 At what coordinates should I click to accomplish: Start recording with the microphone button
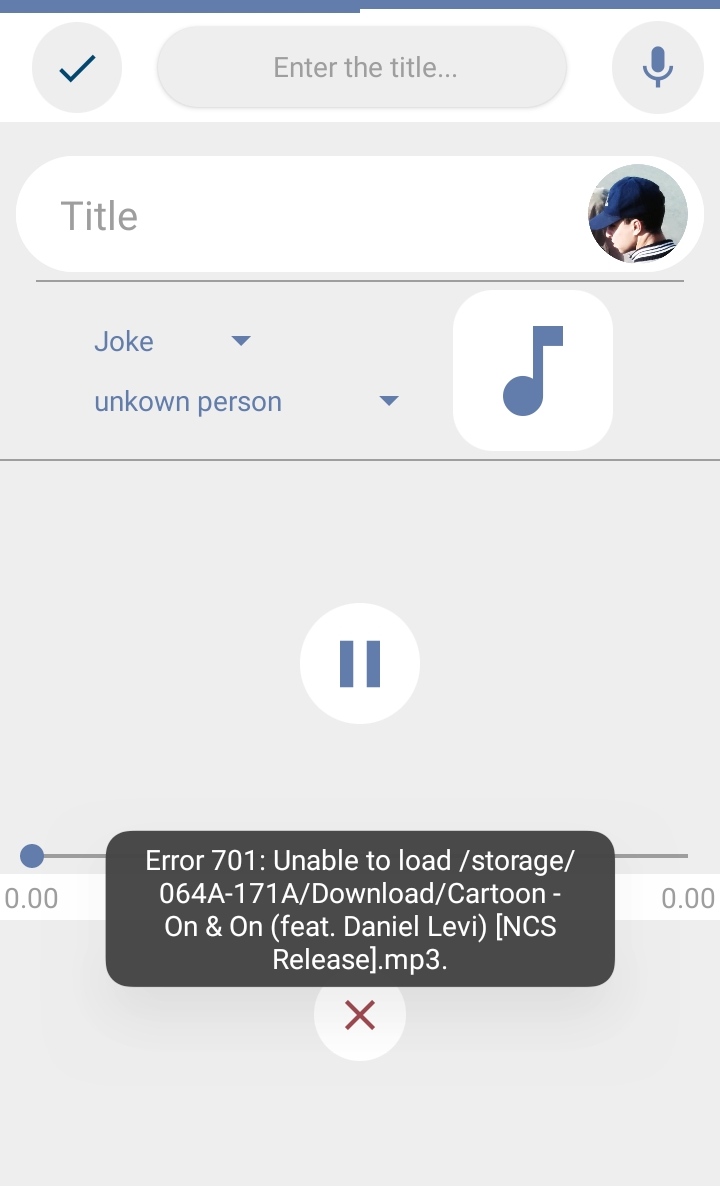coord(657,68)
